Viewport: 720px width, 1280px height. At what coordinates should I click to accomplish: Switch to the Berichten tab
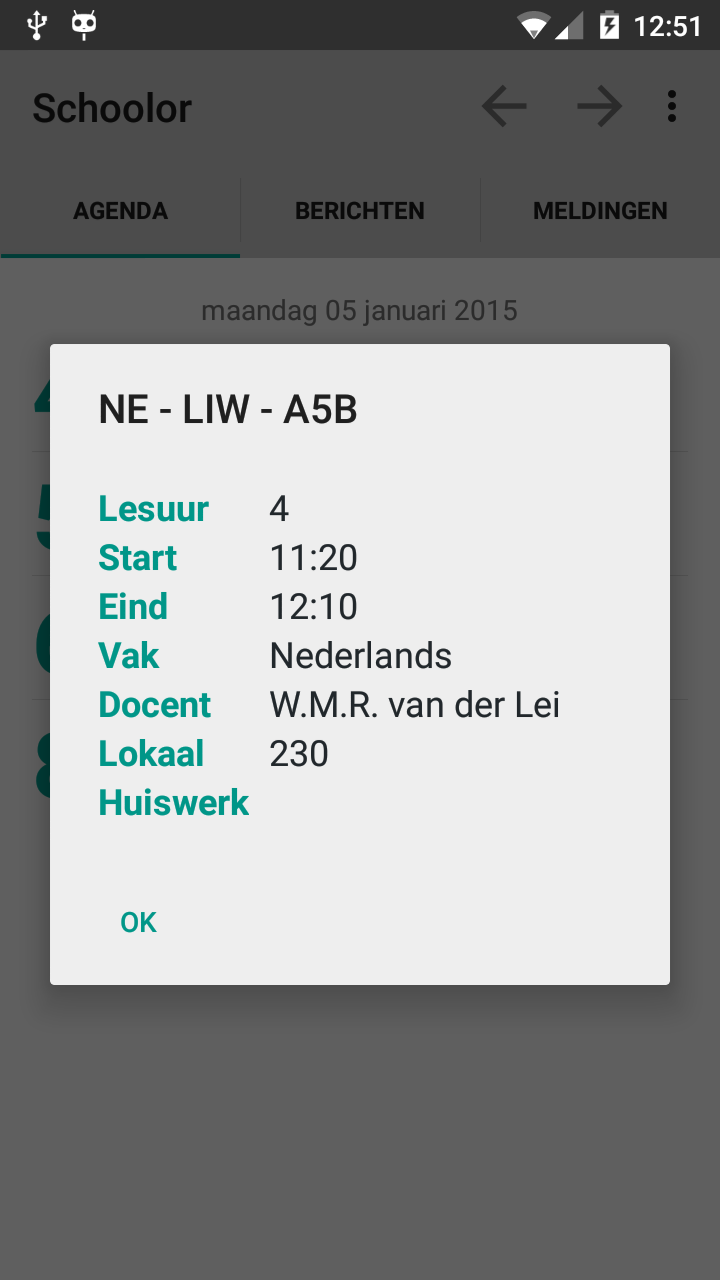click(360, 211)
